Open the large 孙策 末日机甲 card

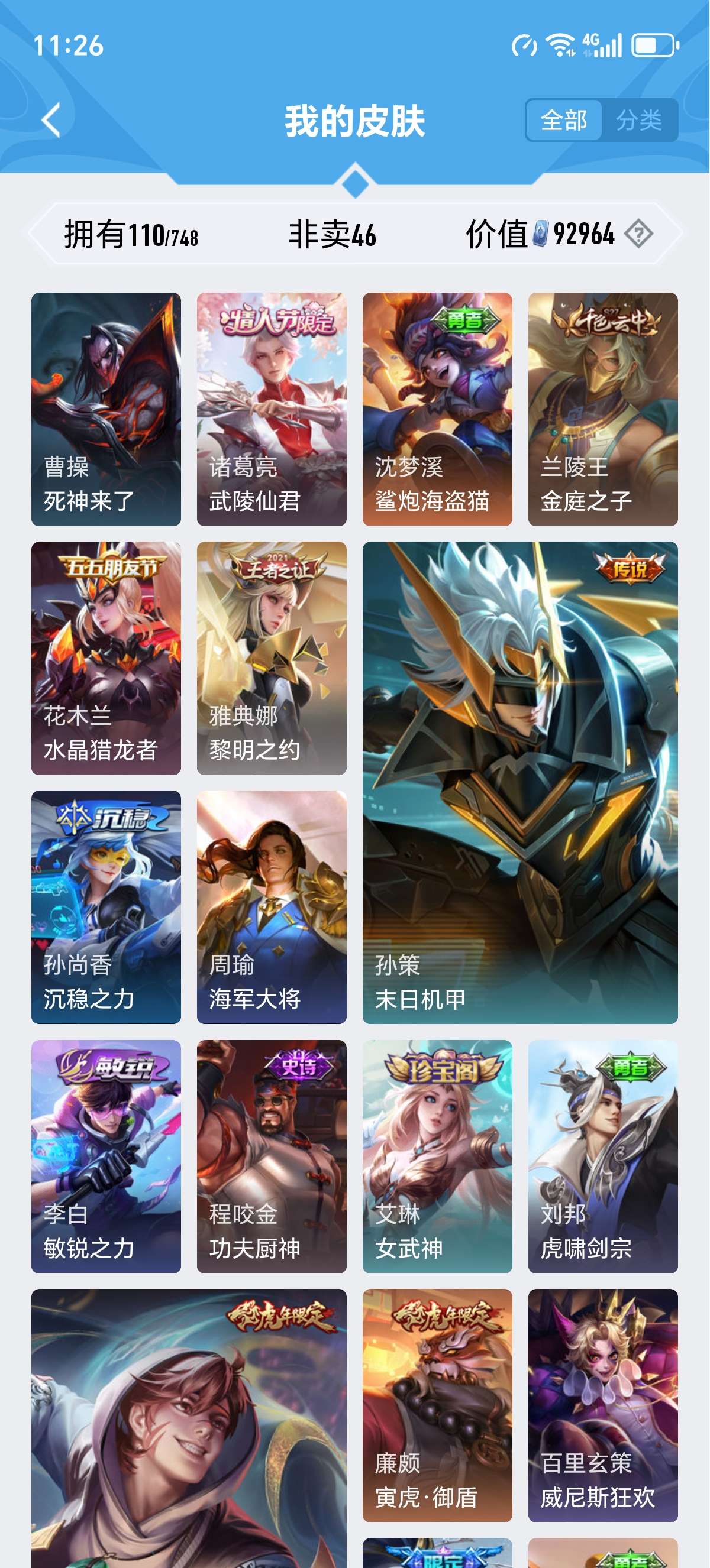pos(520,782)
